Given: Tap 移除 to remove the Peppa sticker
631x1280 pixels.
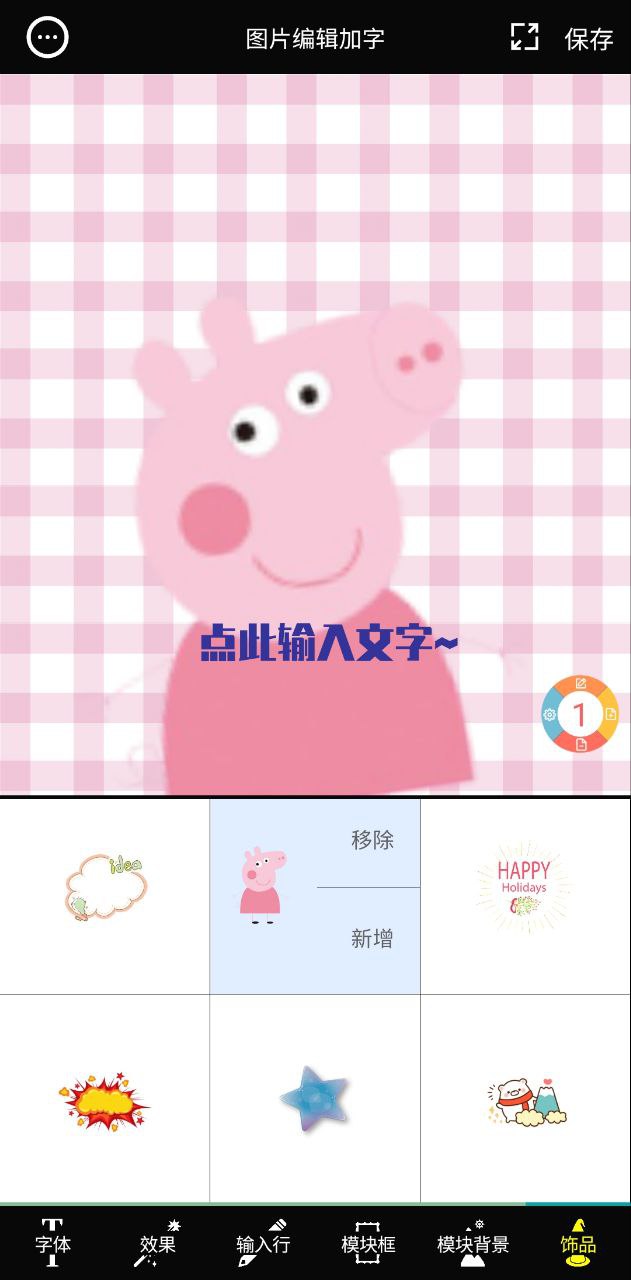Looking at the screenshot, I should (x=372, y=841).
